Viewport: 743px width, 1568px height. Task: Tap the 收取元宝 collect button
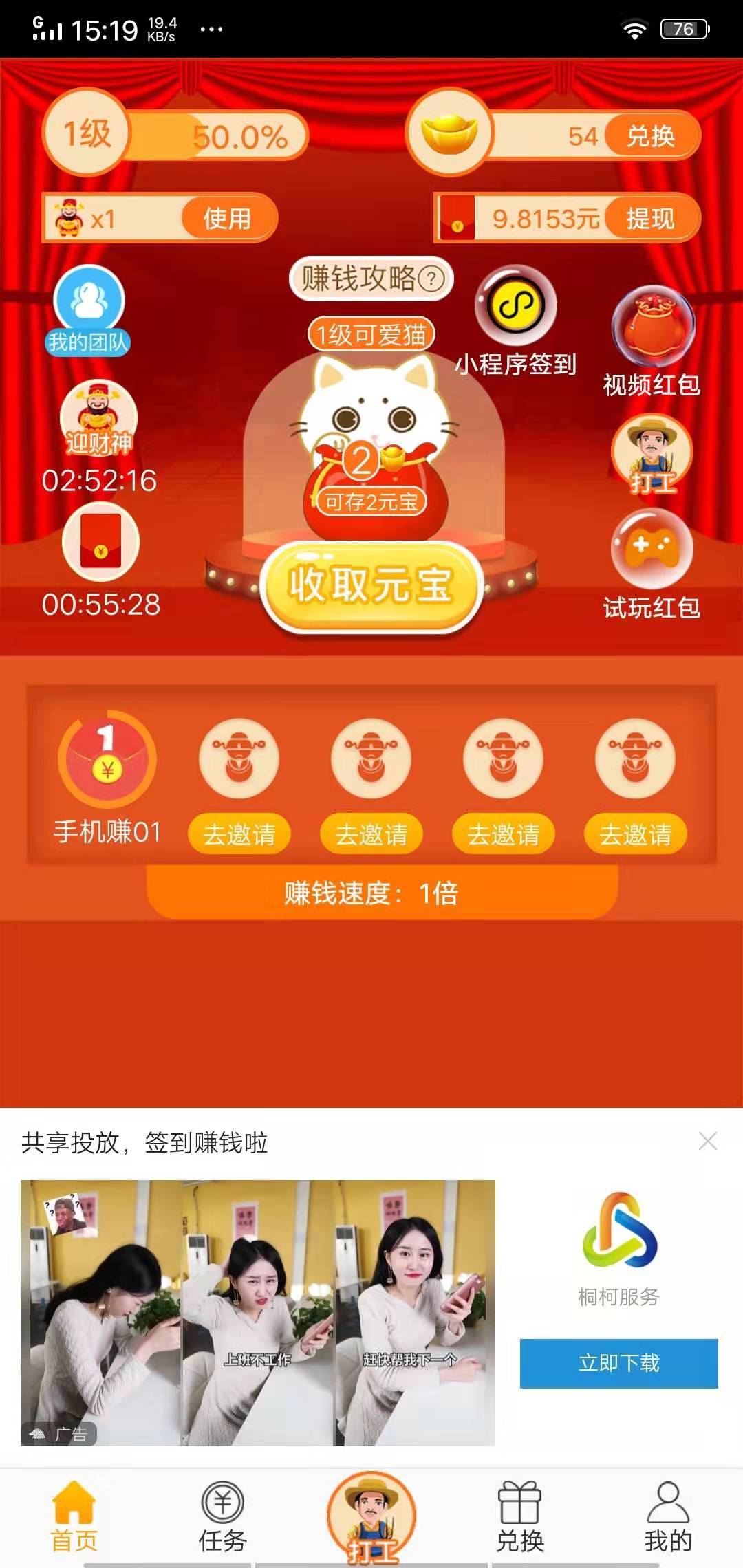371,586
